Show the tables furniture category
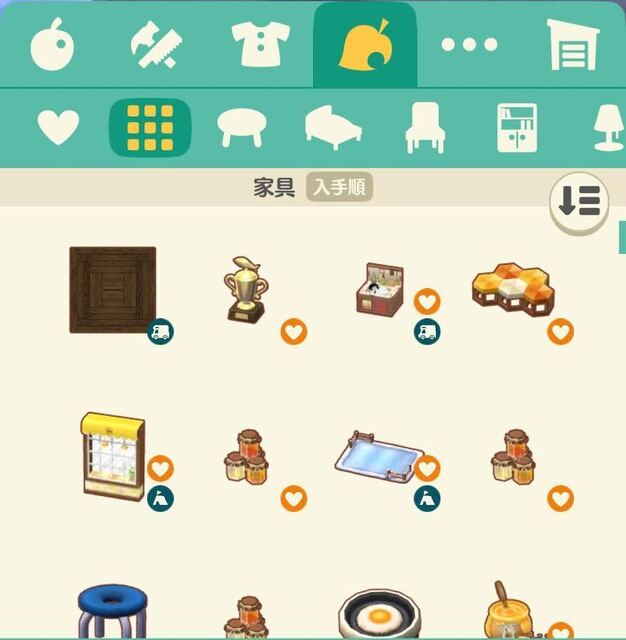Screen dimensions: 626x640 click(x=240, y=128)
